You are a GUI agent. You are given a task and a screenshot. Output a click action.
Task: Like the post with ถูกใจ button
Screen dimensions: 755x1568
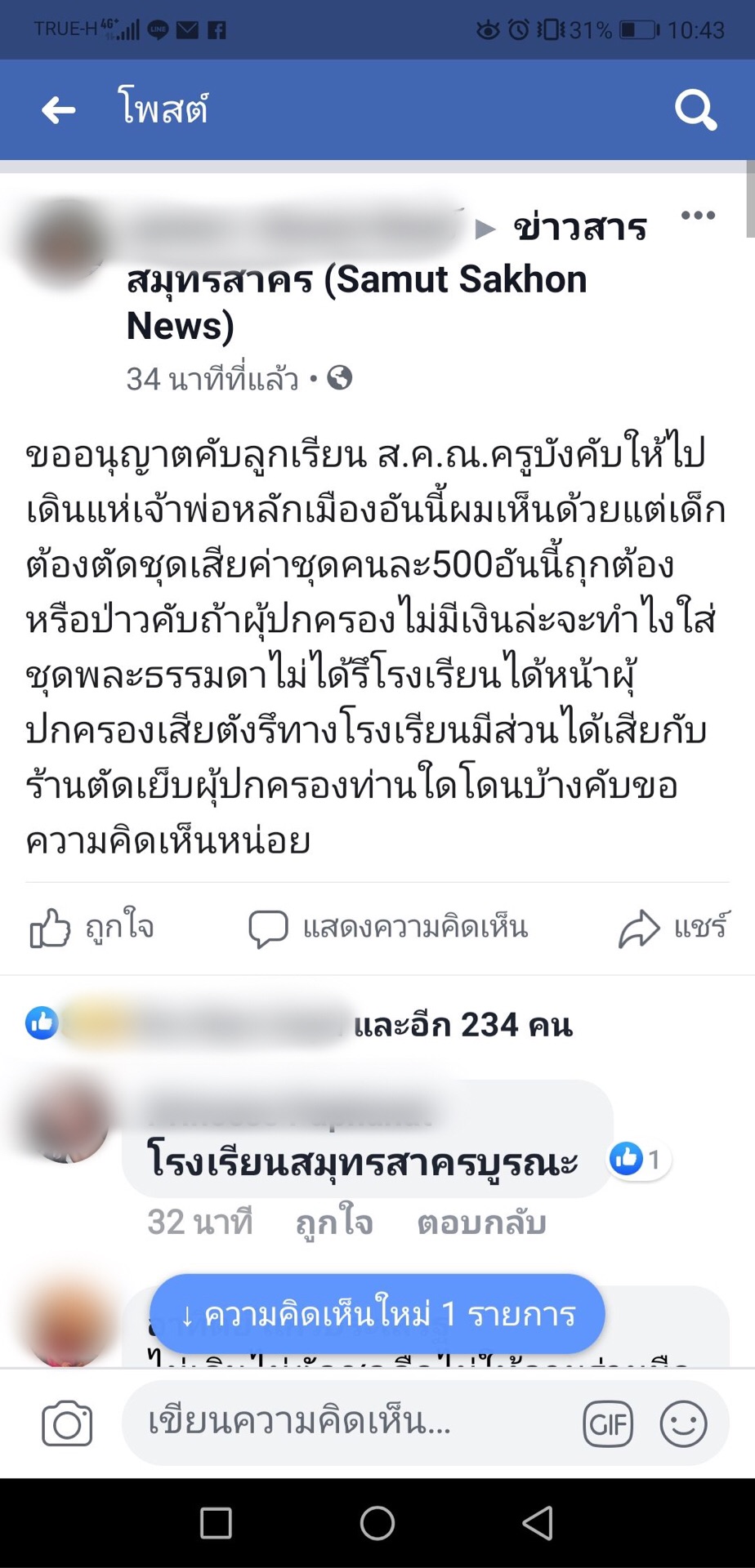(x=92, y=928)
